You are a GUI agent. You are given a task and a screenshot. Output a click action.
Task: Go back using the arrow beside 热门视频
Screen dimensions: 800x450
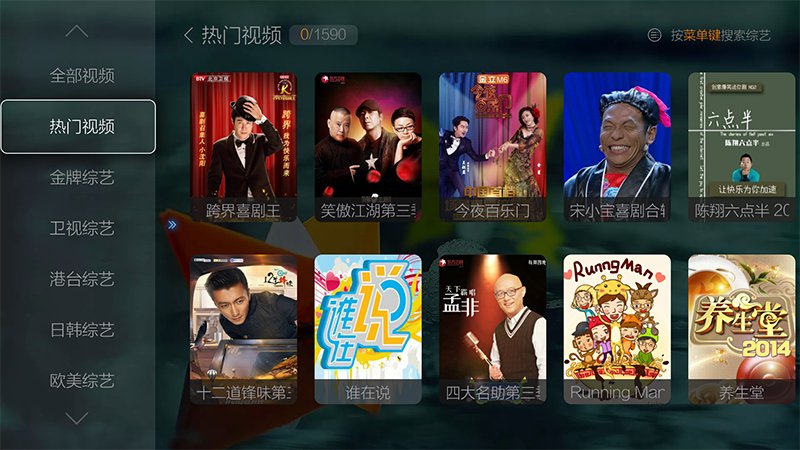click(188, 35)
